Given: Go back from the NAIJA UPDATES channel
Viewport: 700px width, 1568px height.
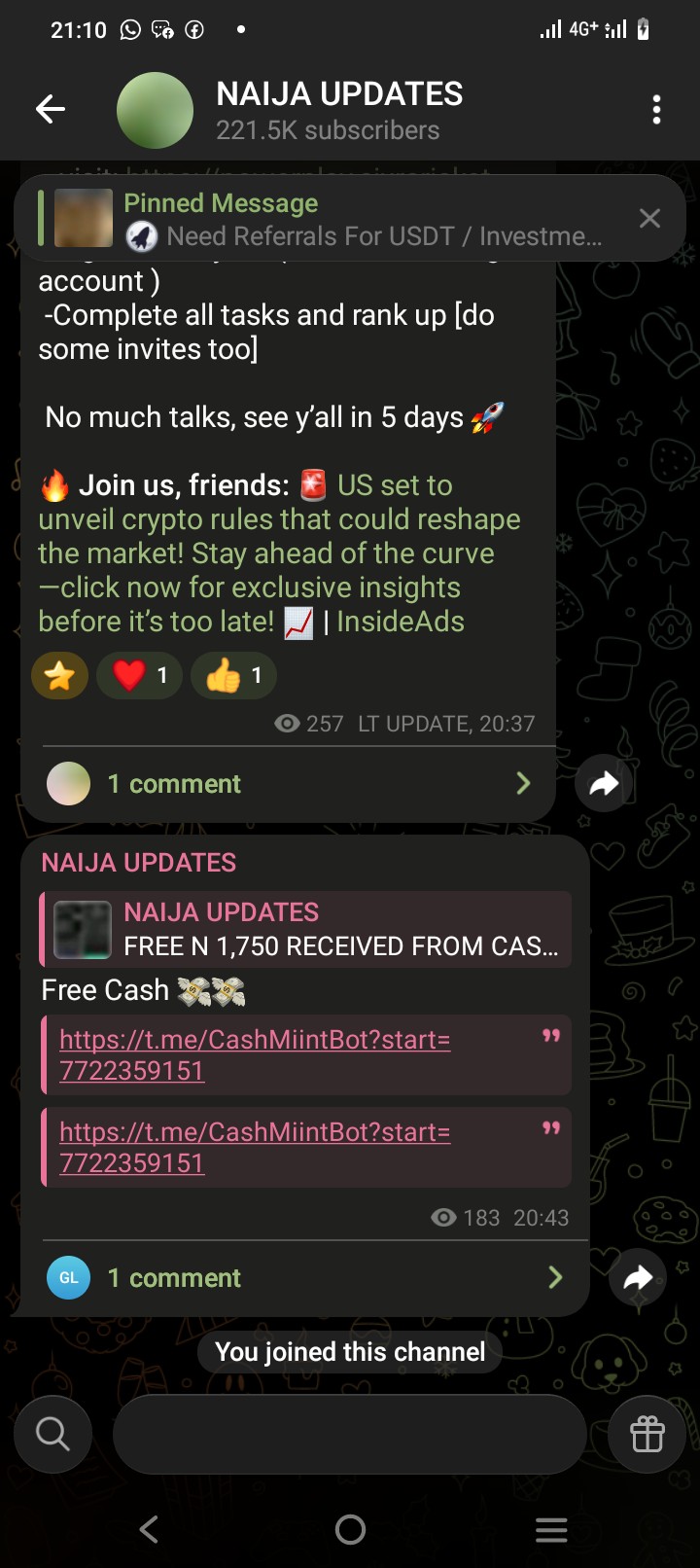Looking at the screenshot, I should point(51,109).
